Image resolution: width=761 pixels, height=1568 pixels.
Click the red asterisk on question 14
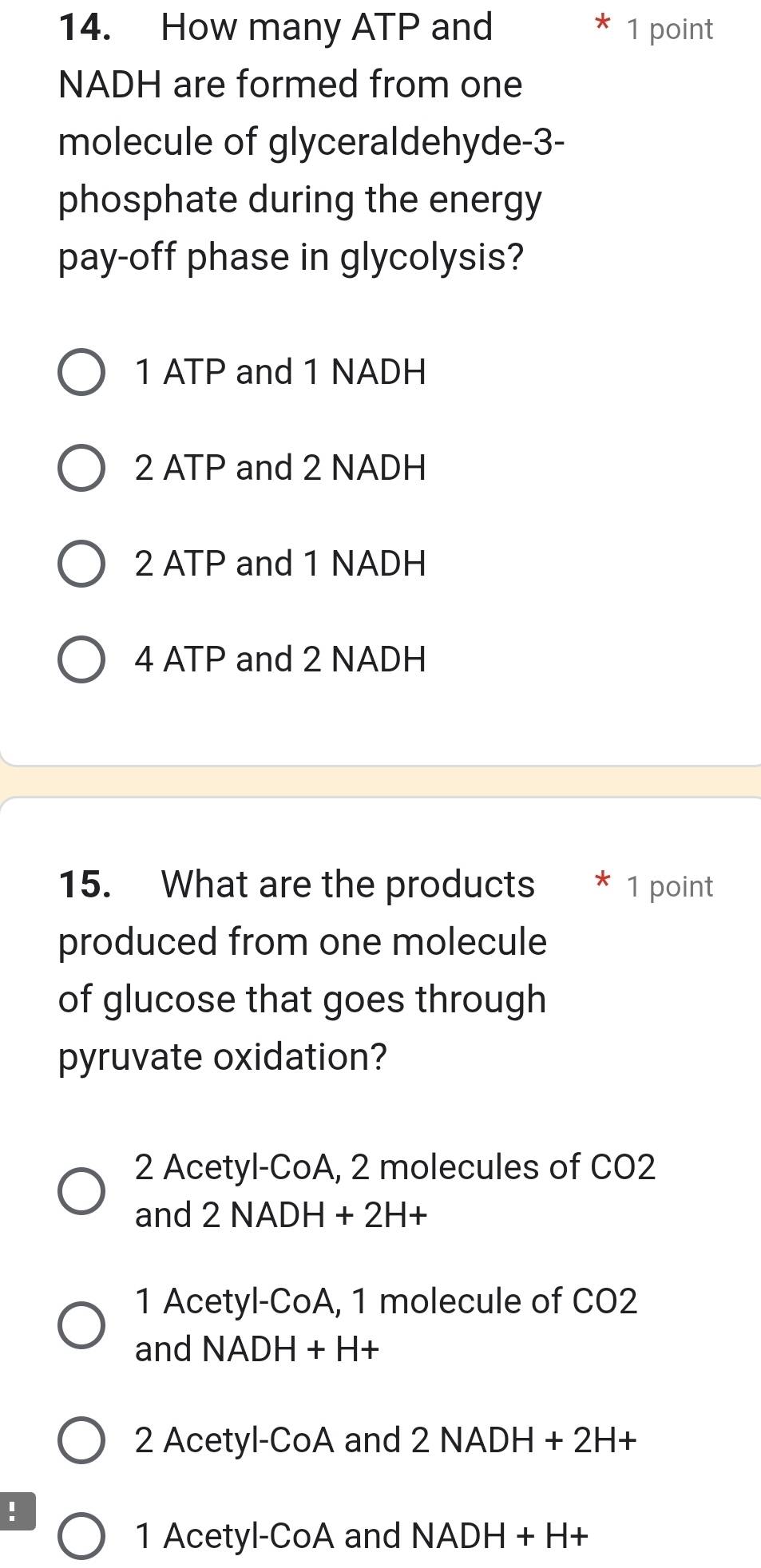tap(603, 24)
